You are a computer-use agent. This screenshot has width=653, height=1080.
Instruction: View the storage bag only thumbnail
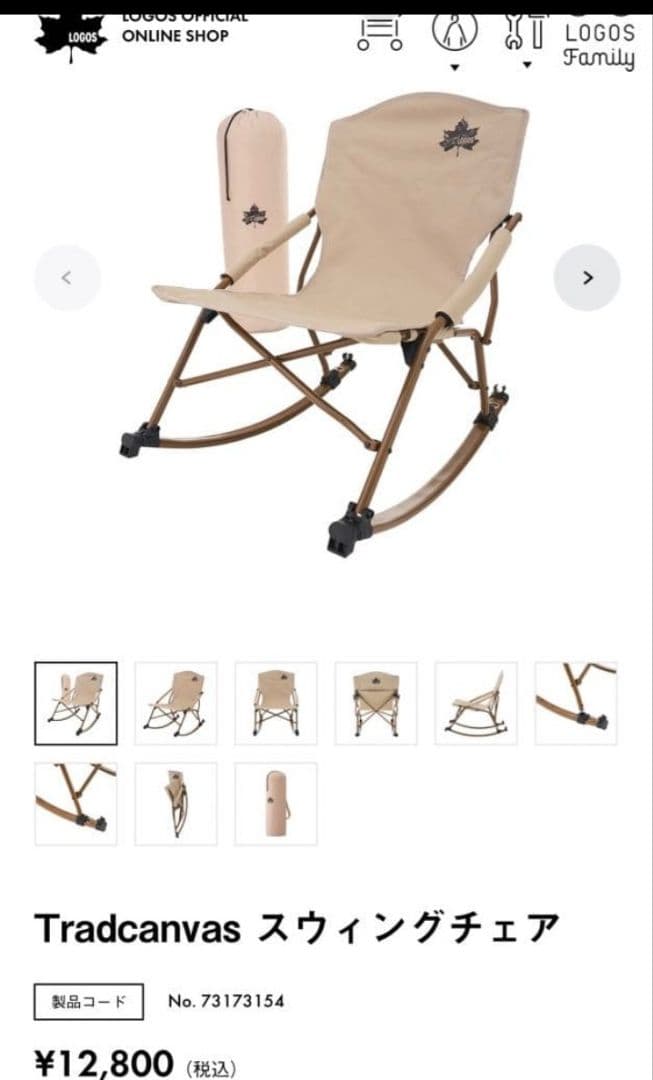tap(276, 804)
